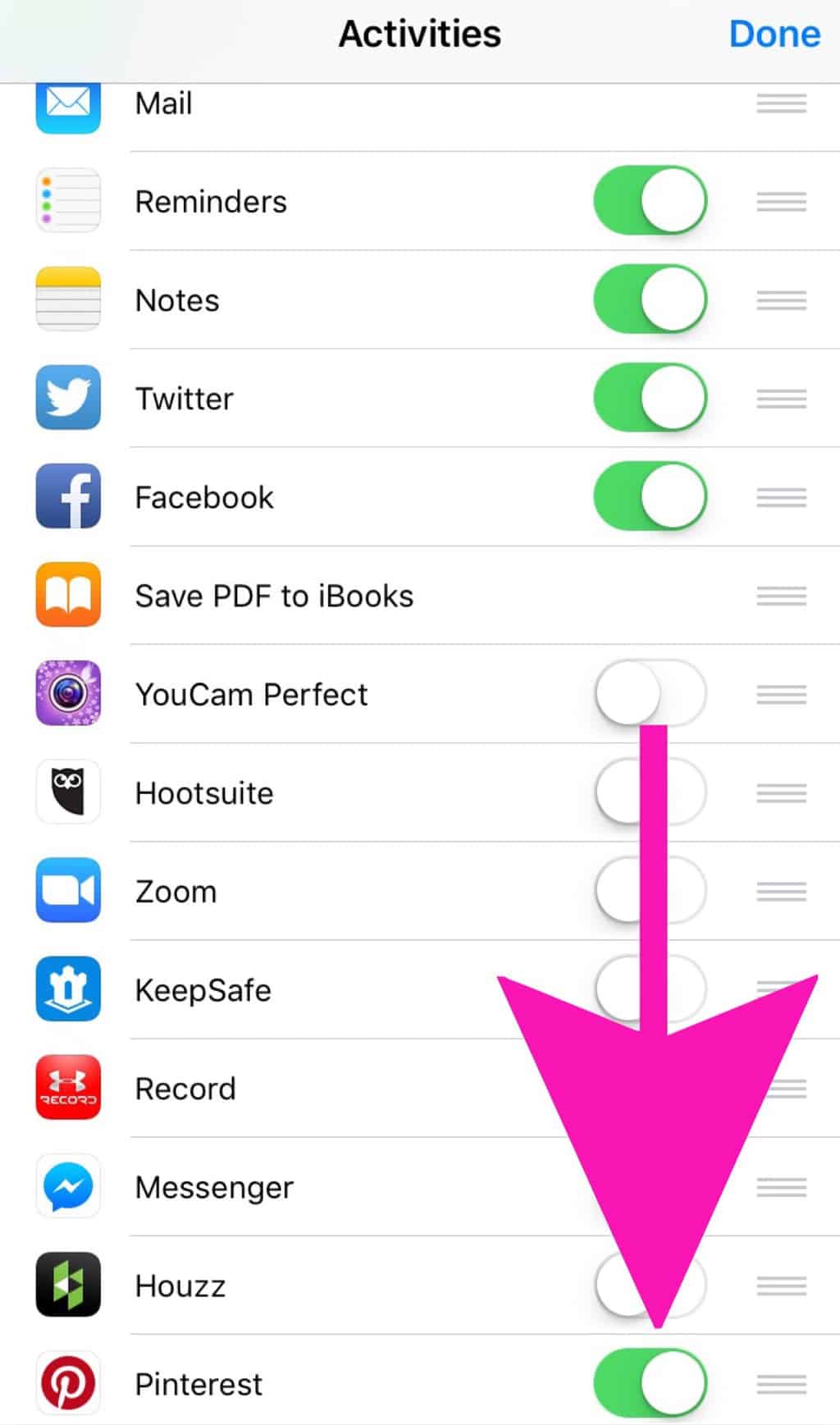This screenshot has height=1425, width=840.
Task: Disable the Pinterest toggle
Action: (651, 1383)
